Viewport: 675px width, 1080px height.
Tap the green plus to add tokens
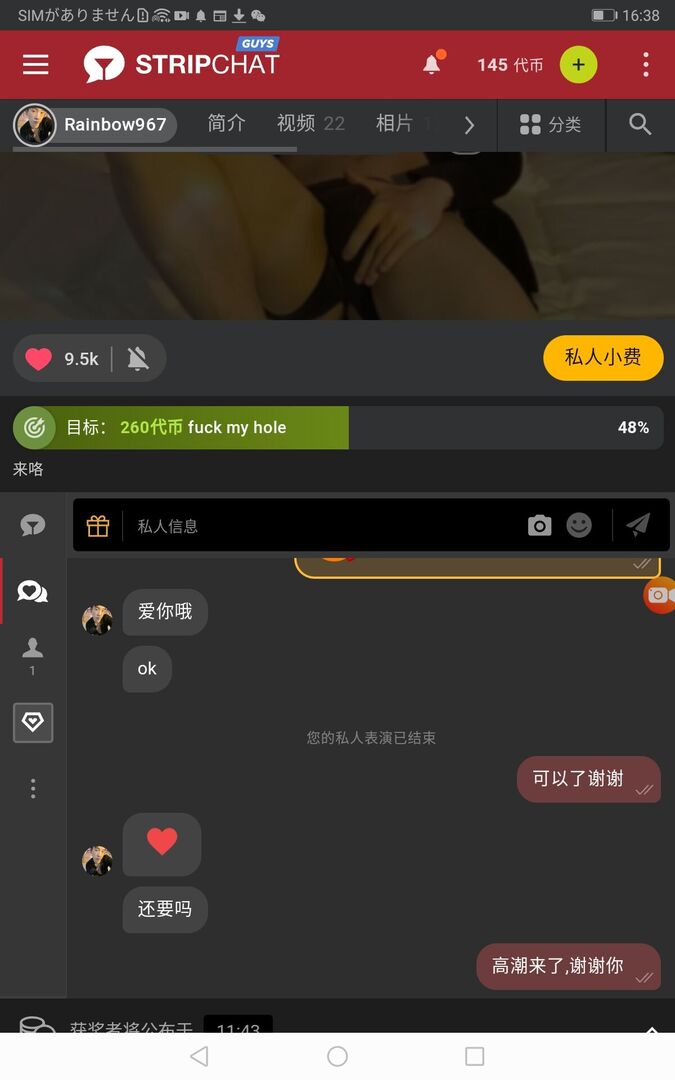[578, 65]
